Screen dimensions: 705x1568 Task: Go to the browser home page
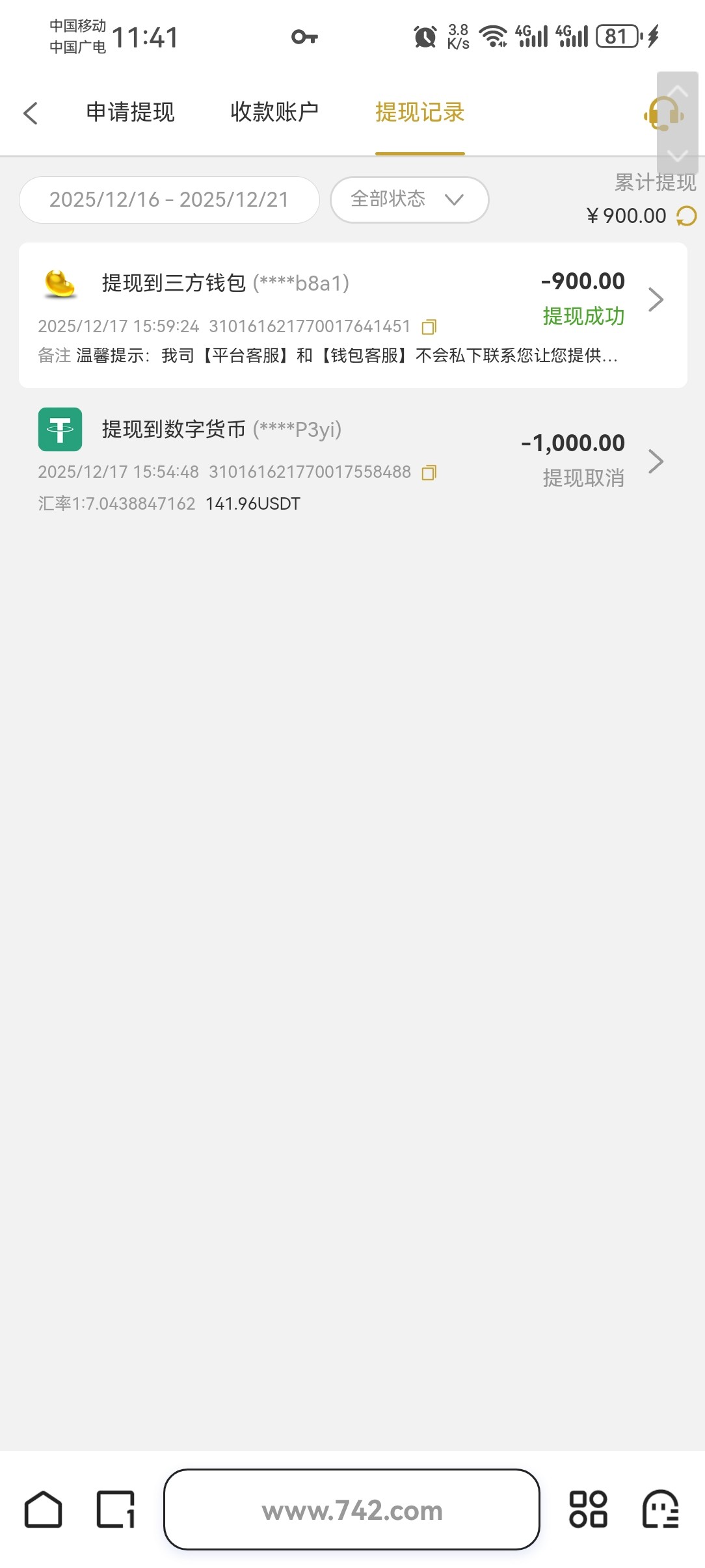click(x=43, y=1509)
